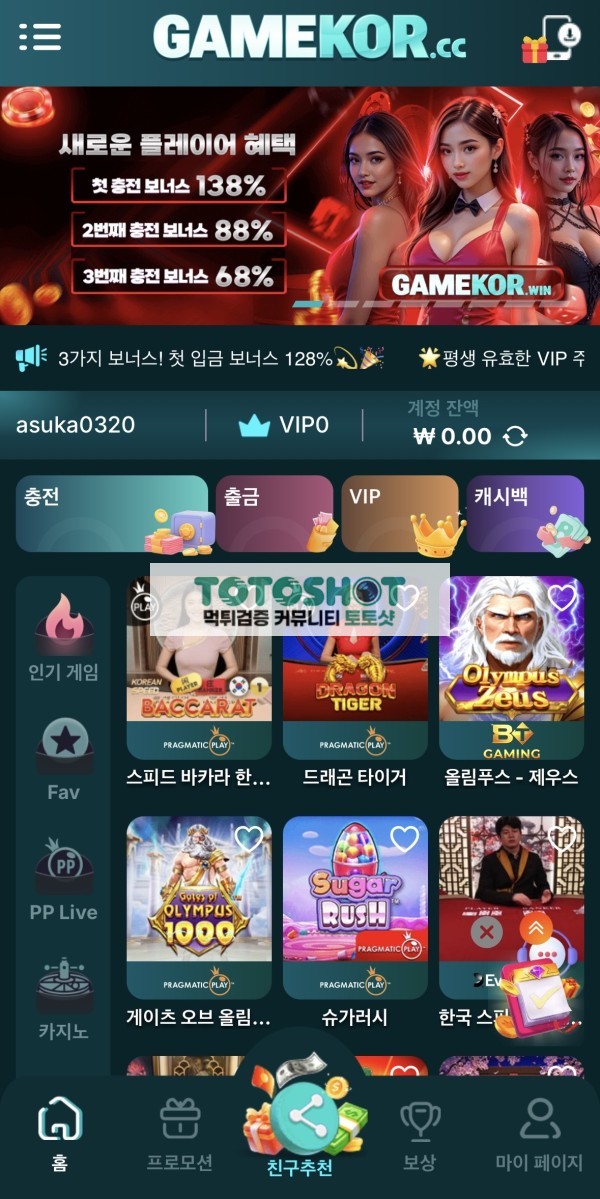Screen dimensions: 600x1199
Task: Like the 슈가러시 game with its heart
Action: (x=404, y=839)
